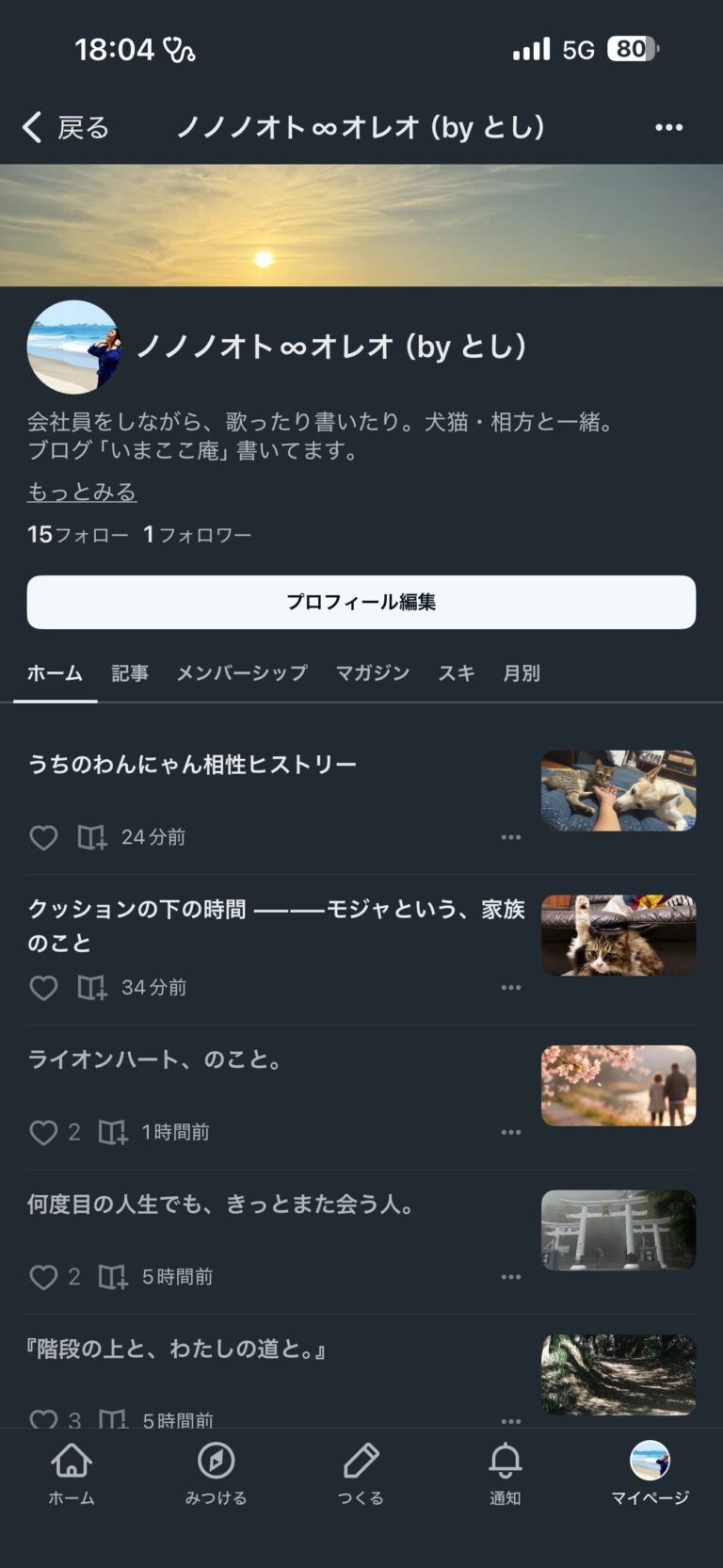The image size is (723, 1568).
Task: Open article うちのわんにゃん相性ヒストリー
Action: [192, 764]
